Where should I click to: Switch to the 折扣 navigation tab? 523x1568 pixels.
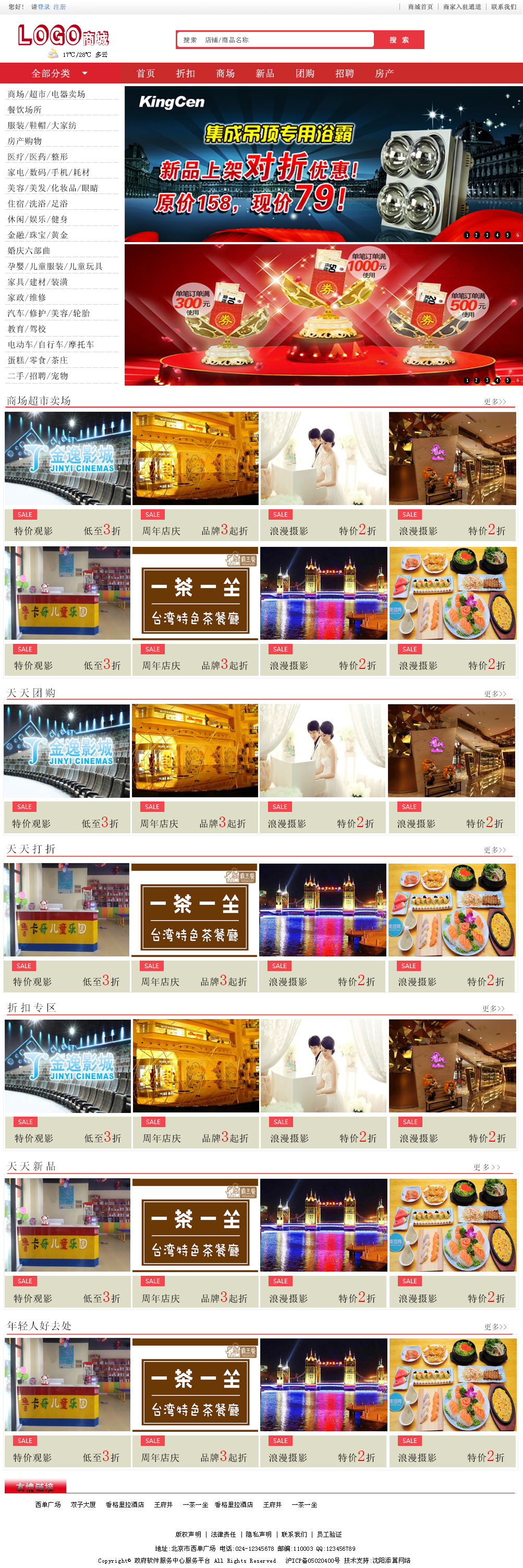point(186,73)
